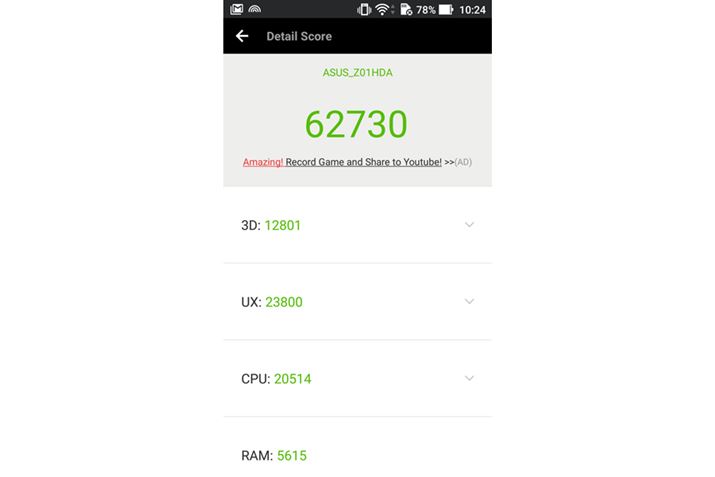Expand the CPU score details
The width and height of the screenshot is (715, 477).
pyautogui.click(x=469, y=379)
